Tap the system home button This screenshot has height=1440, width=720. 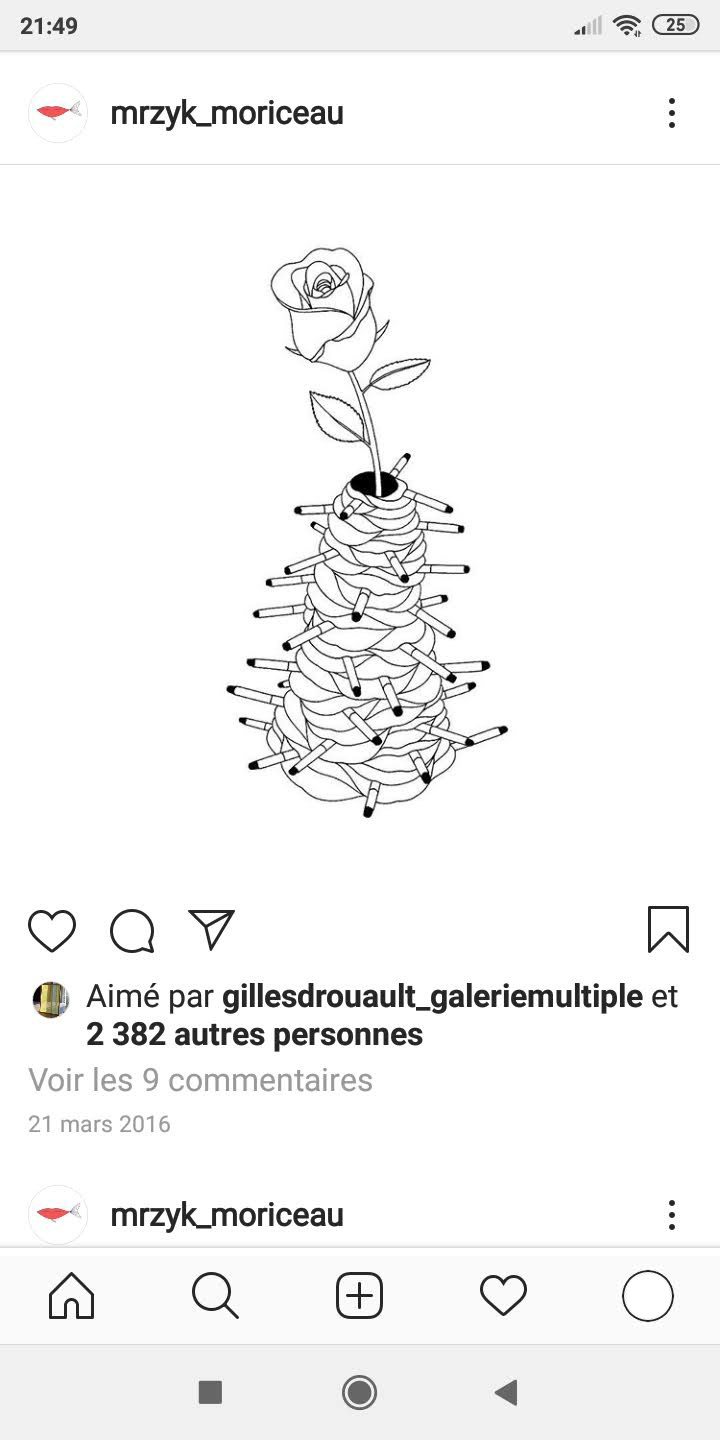[359, 1392]
